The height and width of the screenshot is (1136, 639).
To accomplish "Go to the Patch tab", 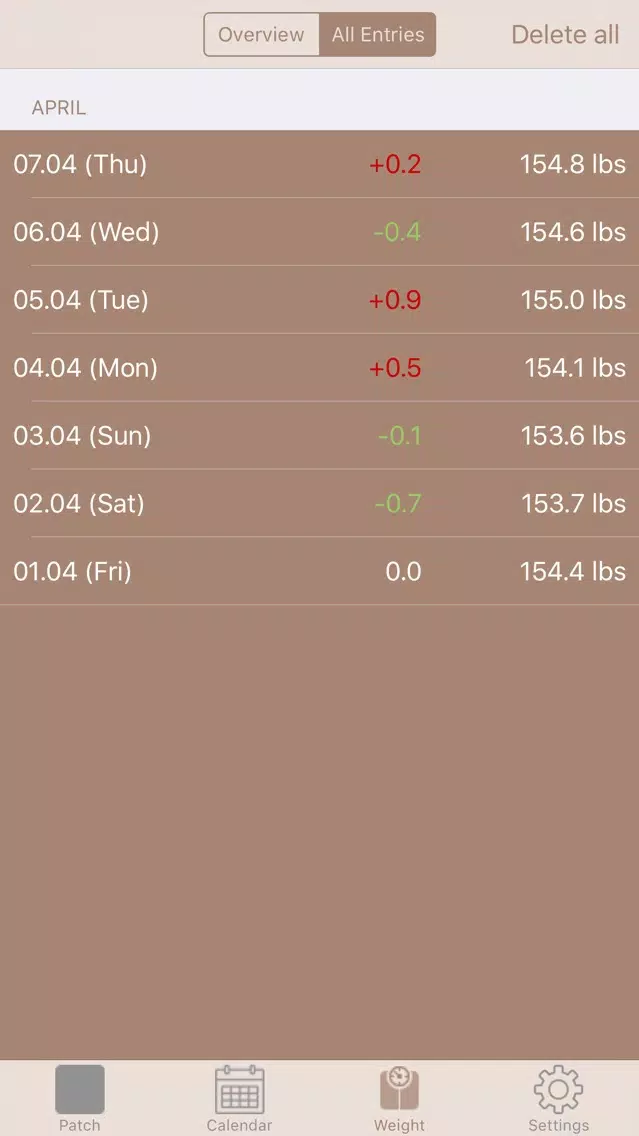I will pos(80,1098).
